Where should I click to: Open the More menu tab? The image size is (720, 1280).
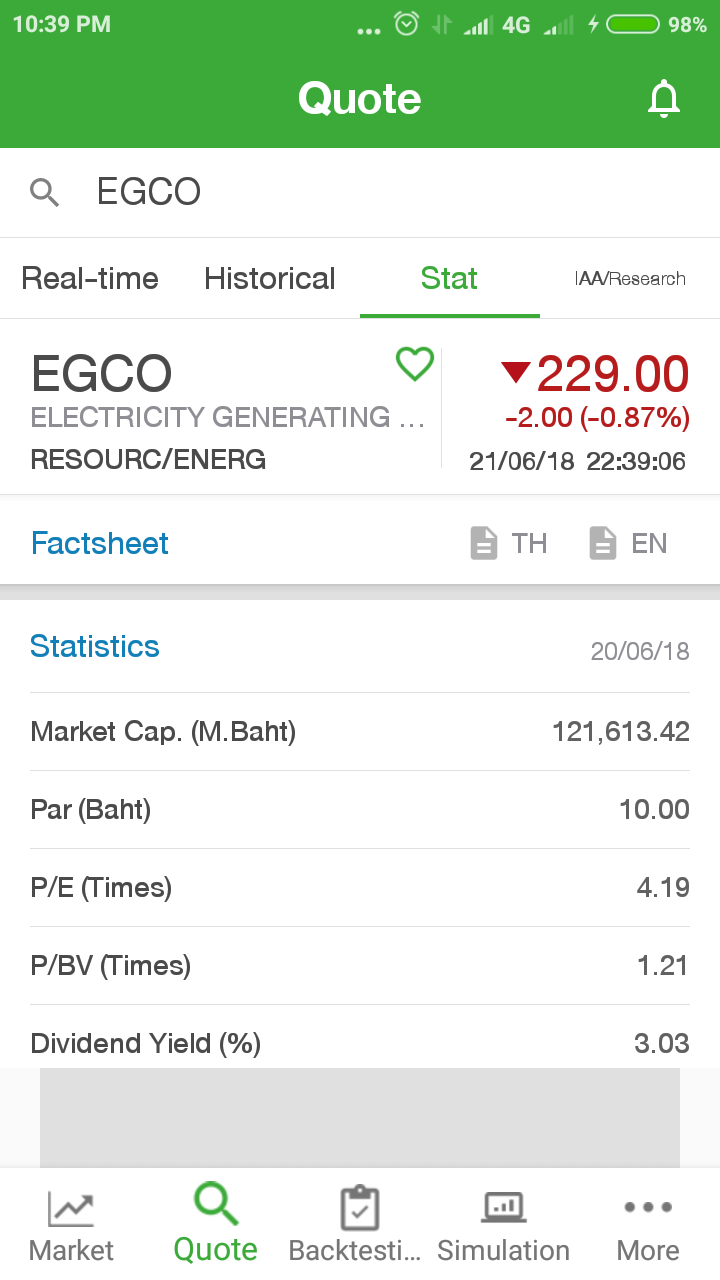(647, 1224)
